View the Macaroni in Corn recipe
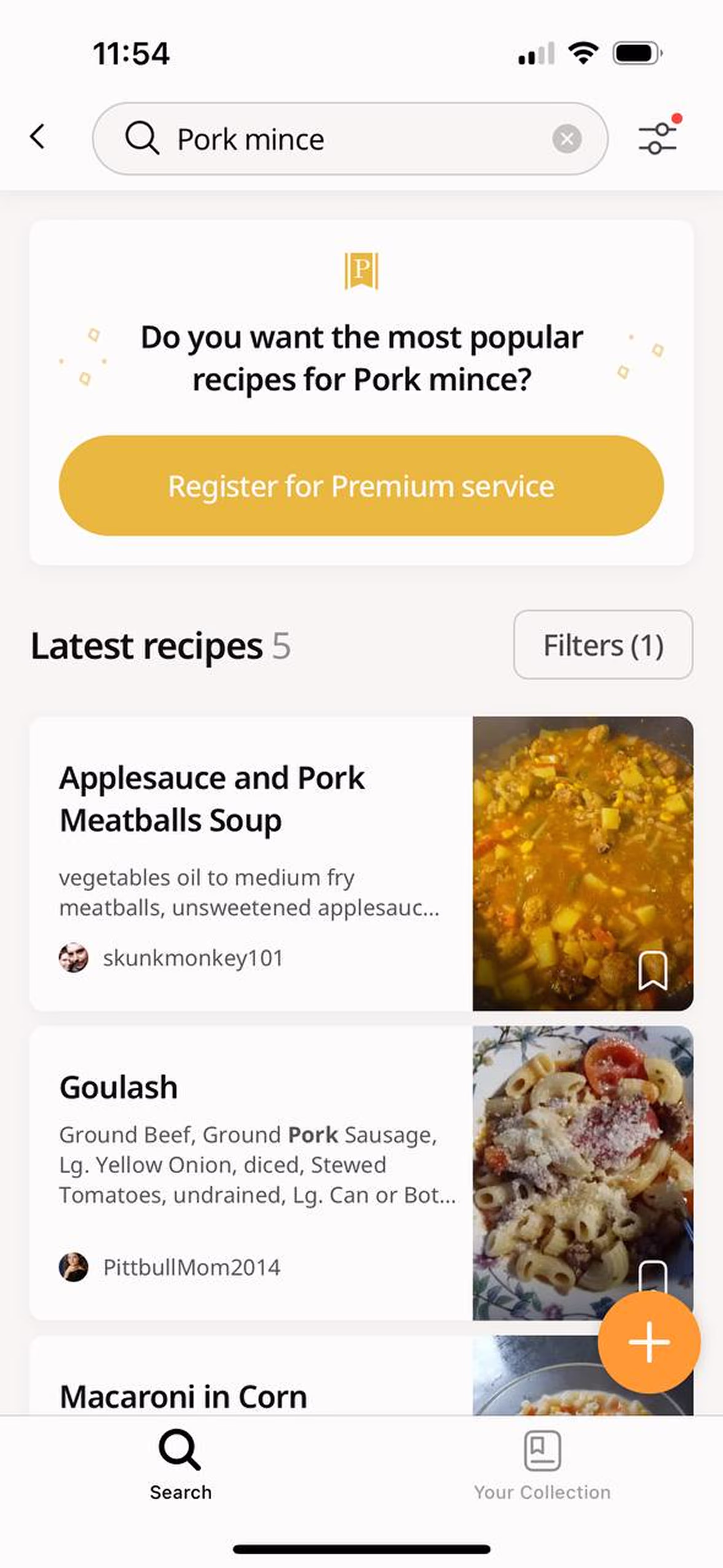Screen dimensions: 723x1568 point(183,1395)
